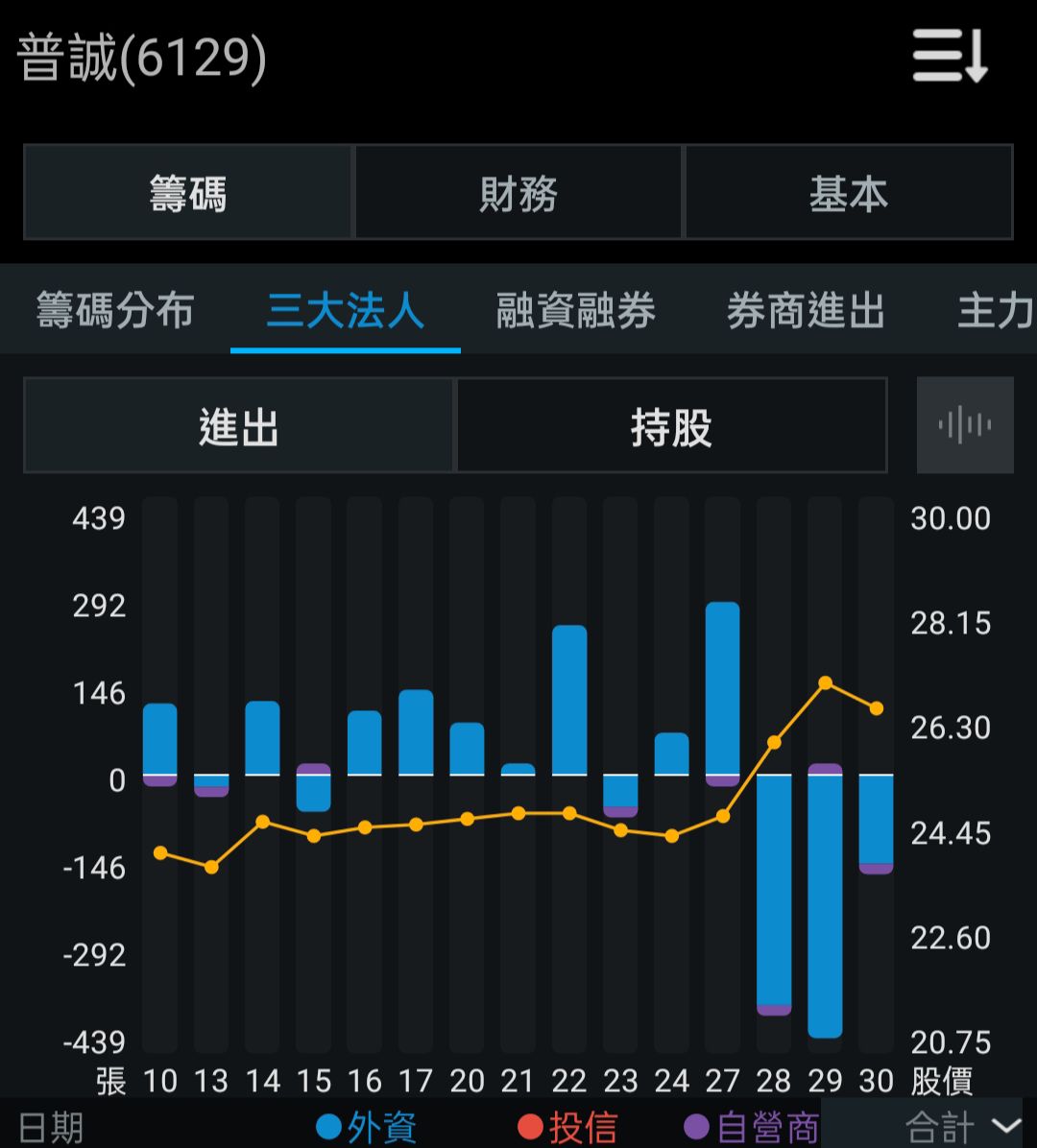
Task: Click the chart display style icon beside 持股
Action: pos(965,424)
